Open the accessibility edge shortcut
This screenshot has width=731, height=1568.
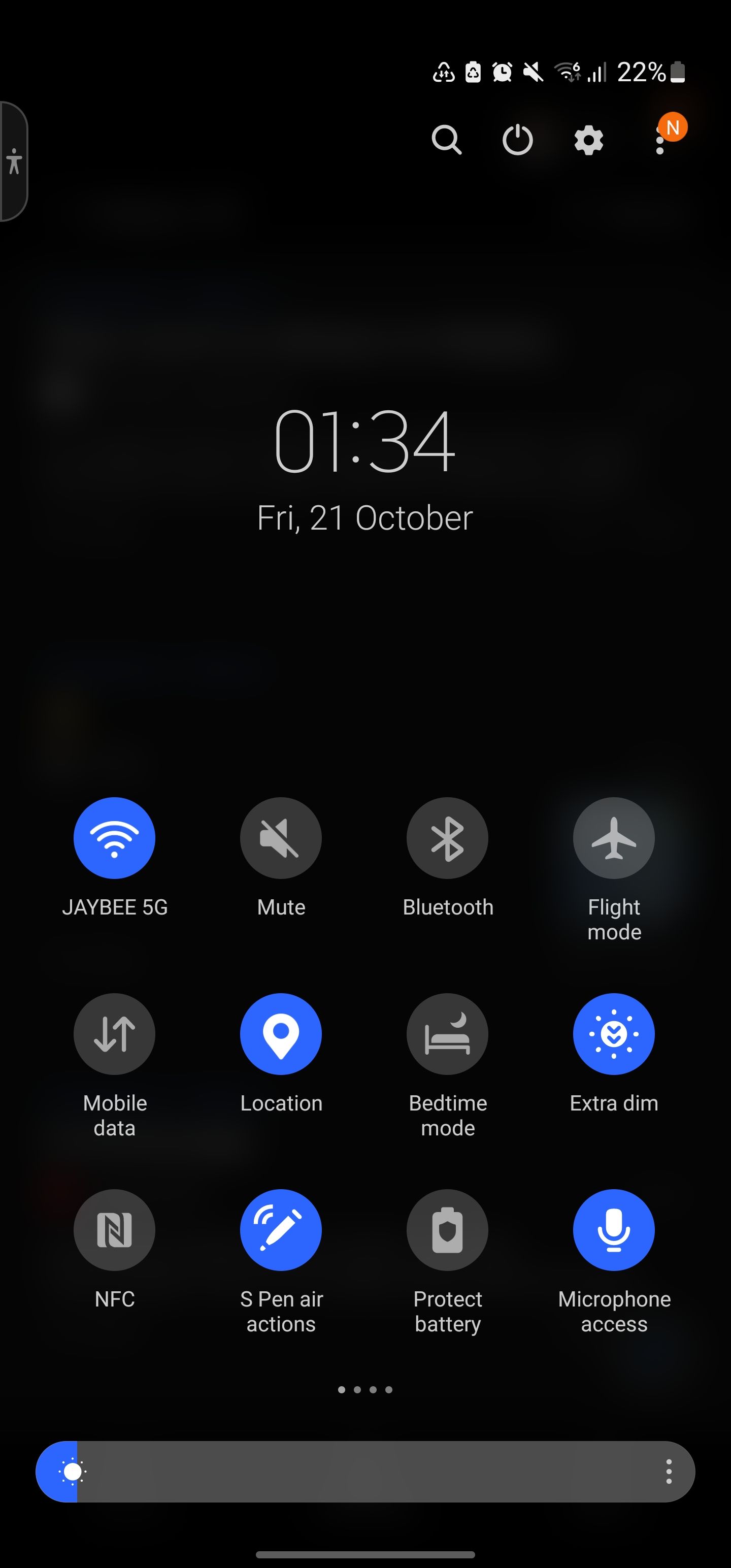coord(14,161)
